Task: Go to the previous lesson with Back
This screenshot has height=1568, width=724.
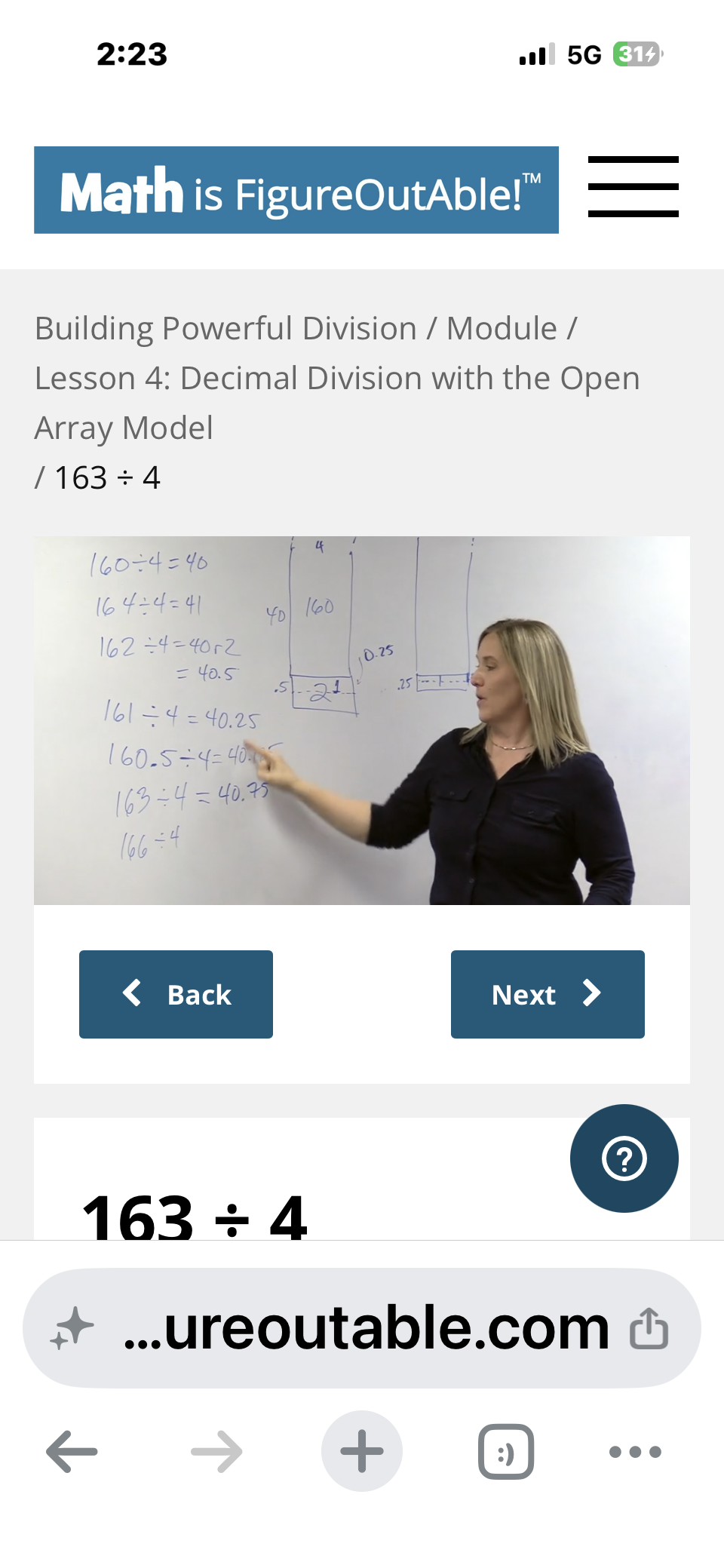Action: pyautogui.click(x=176, y=994)
